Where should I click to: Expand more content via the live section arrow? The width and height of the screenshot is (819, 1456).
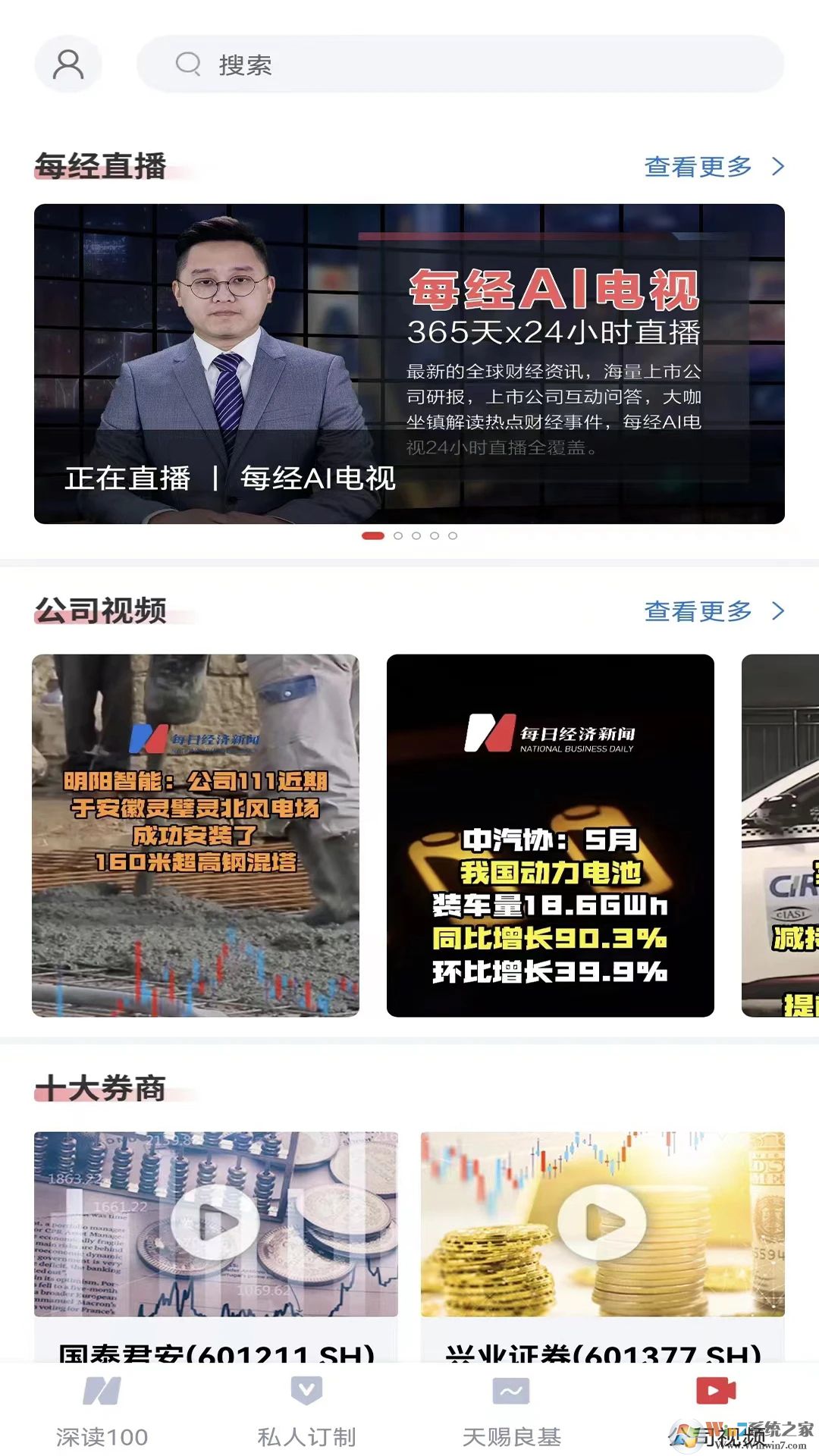pos(777,168)
